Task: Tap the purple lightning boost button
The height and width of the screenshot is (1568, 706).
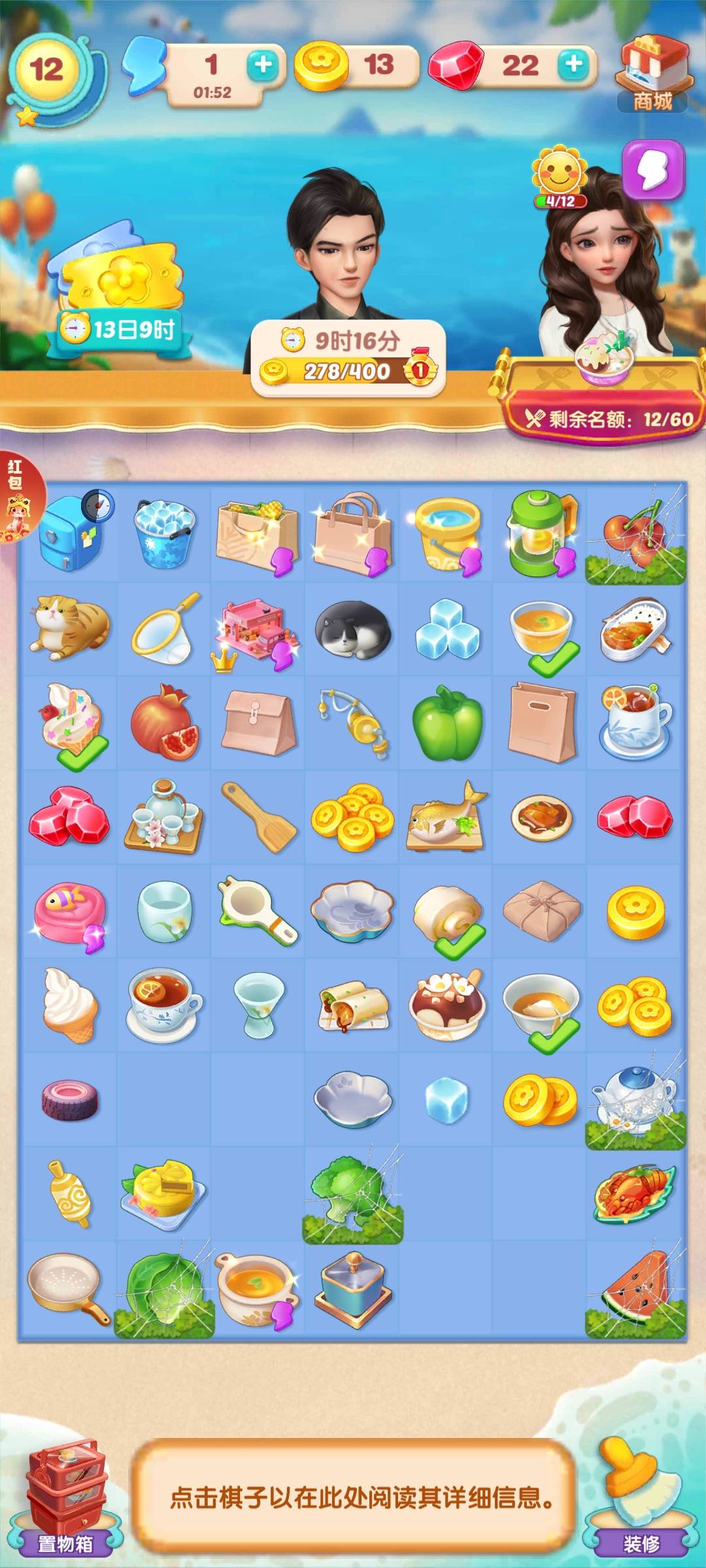Action: coord(652,171)
